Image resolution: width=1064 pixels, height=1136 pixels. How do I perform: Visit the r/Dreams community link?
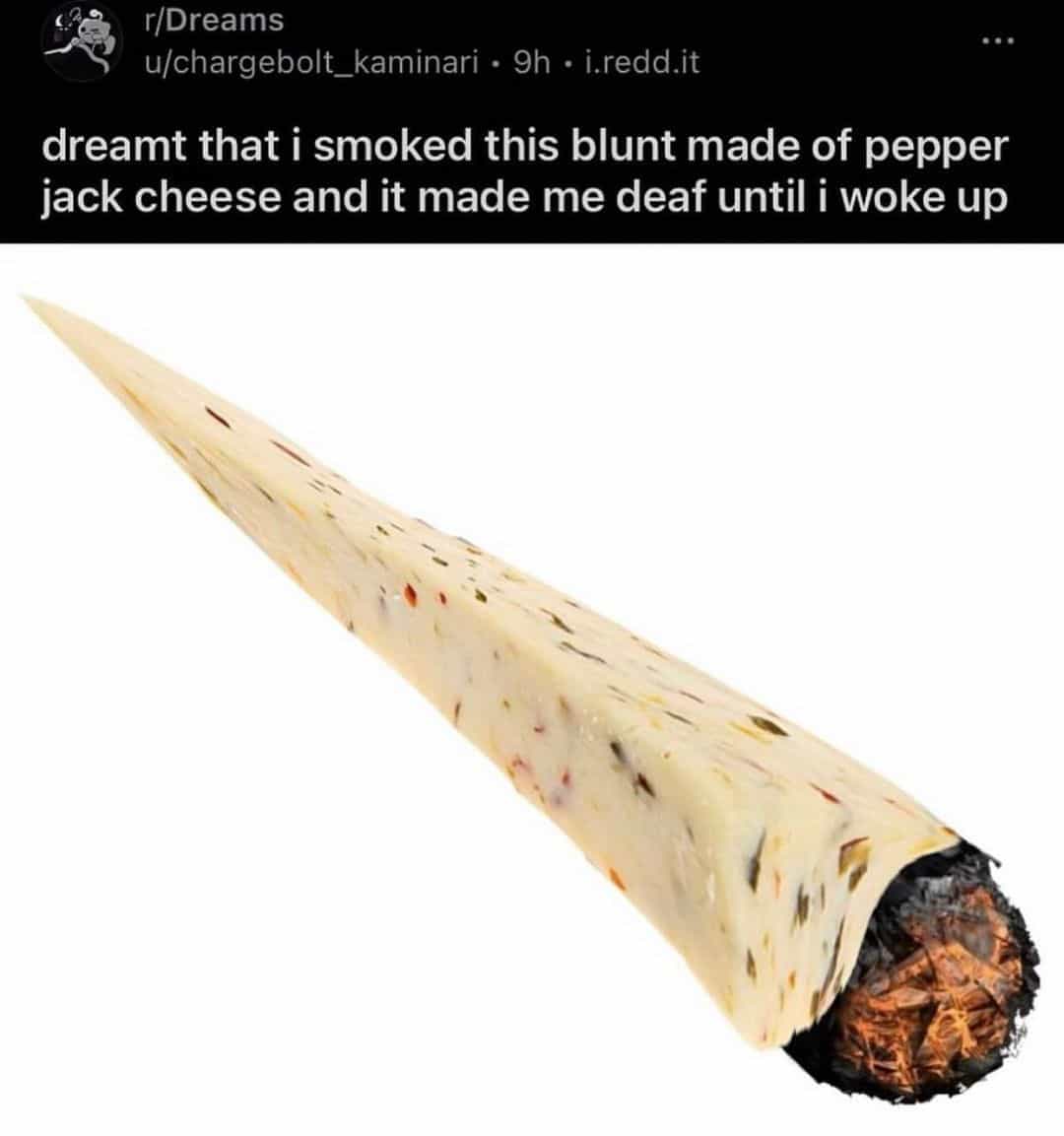pyautogui.click(x=212, y=20)
